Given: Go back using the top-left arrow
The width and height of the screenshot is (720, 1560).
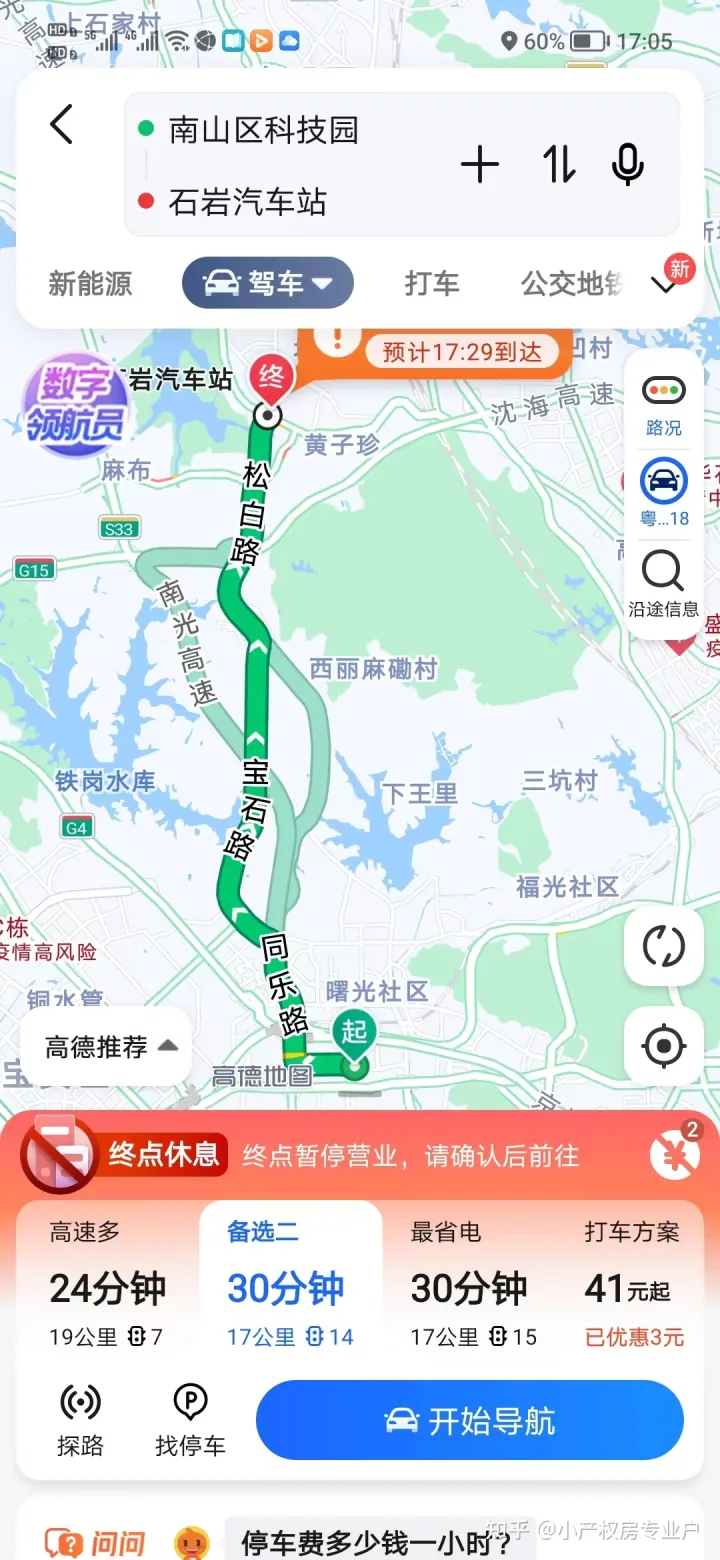Looking at the screenshot, I should (x=62, y=126).
